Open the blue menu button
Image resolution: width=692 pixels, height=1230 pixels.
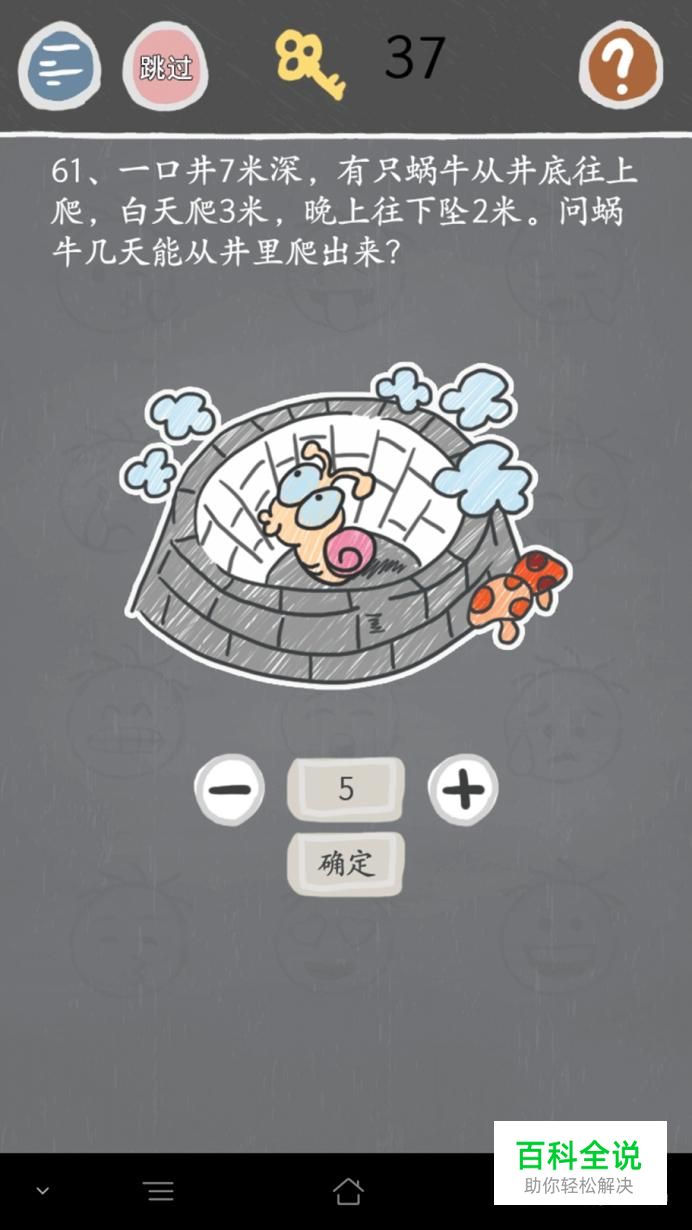pyautogui.click(x=60, y=65)
